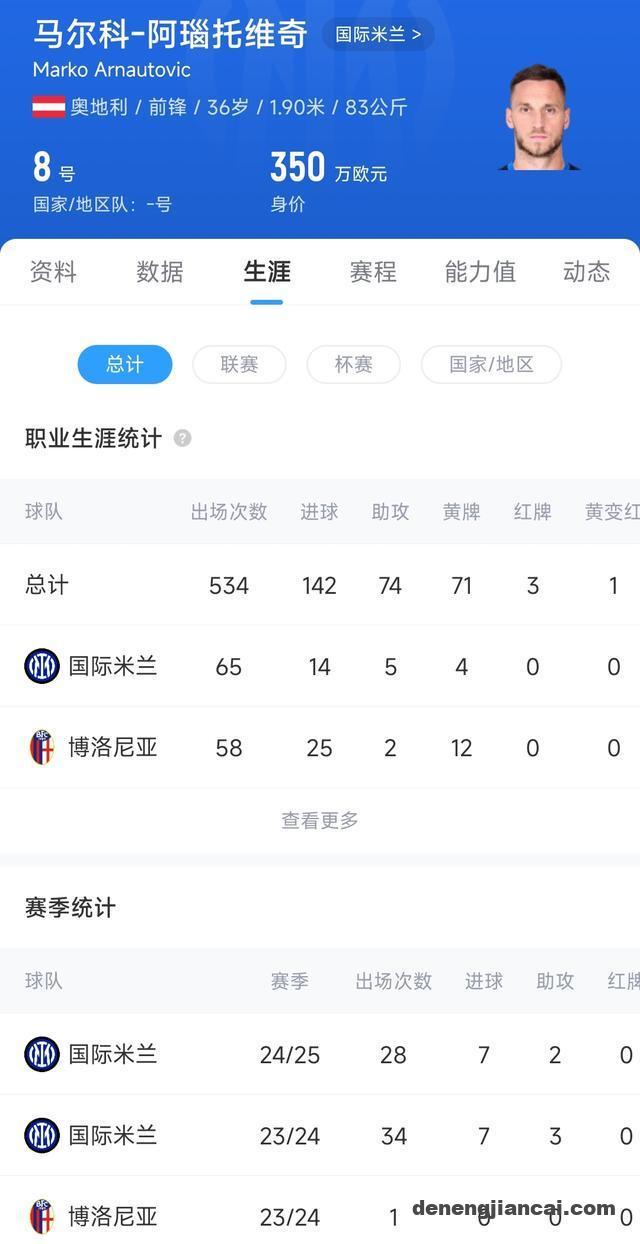Image resolution: width=640 pixels, height=1244 pixels.
Task: Switch to the 数据 tab
Action: pos(160,272)
